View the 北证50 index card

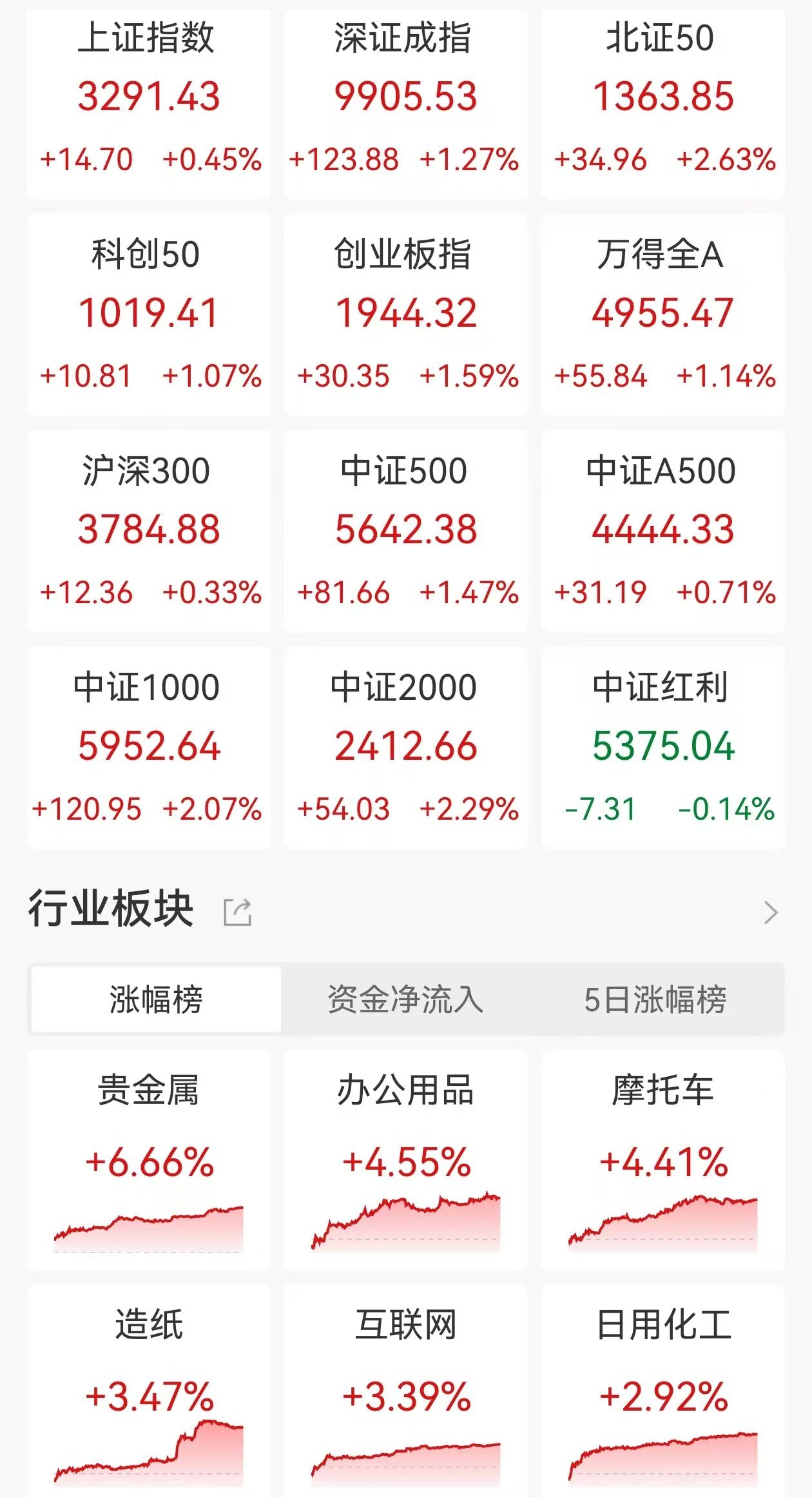pyautogui.click(x=662, y=103)
